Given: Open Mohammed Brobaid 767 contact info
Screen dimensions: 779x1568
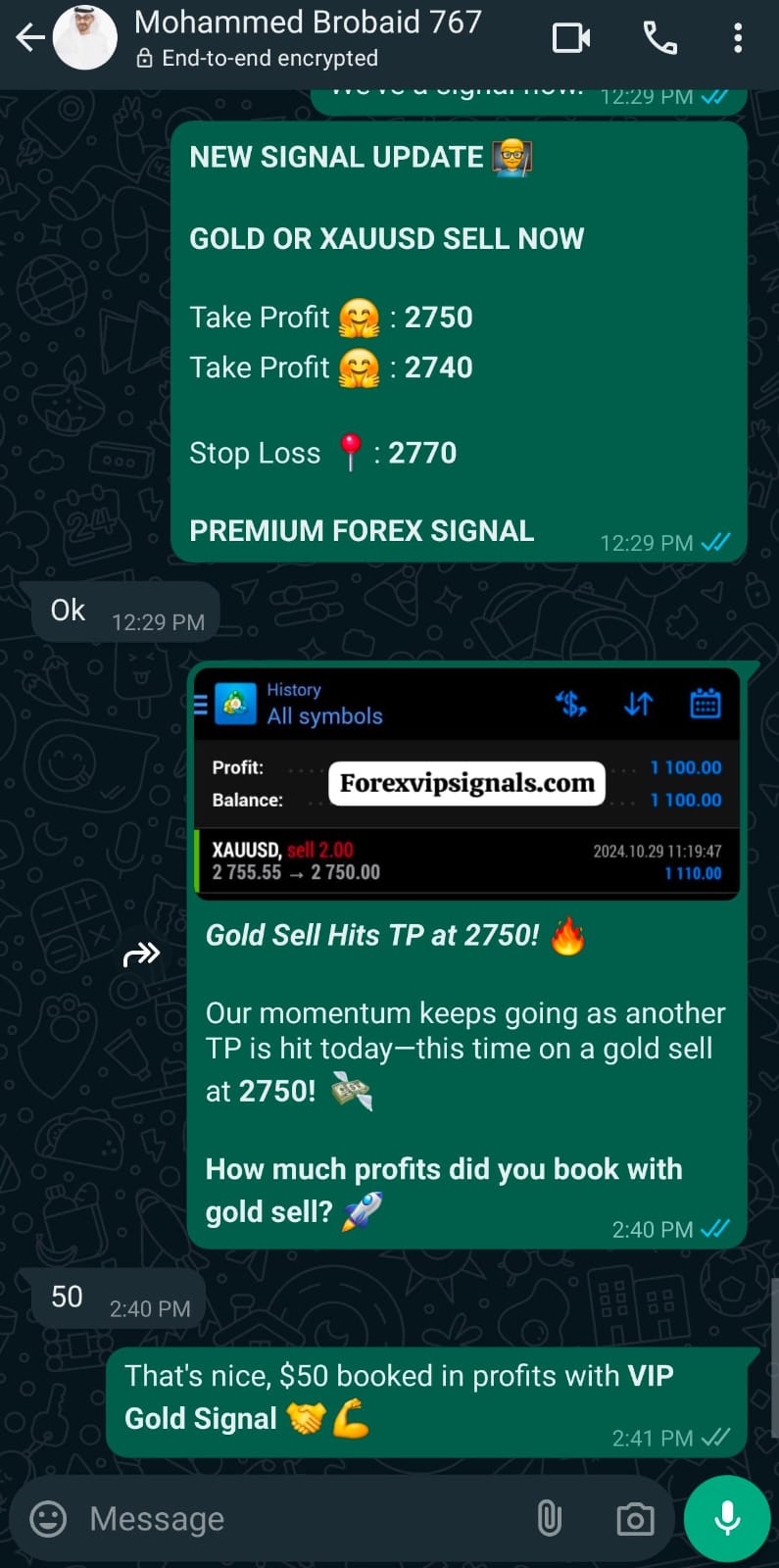Looking at the screenshot, I should 308,24.
